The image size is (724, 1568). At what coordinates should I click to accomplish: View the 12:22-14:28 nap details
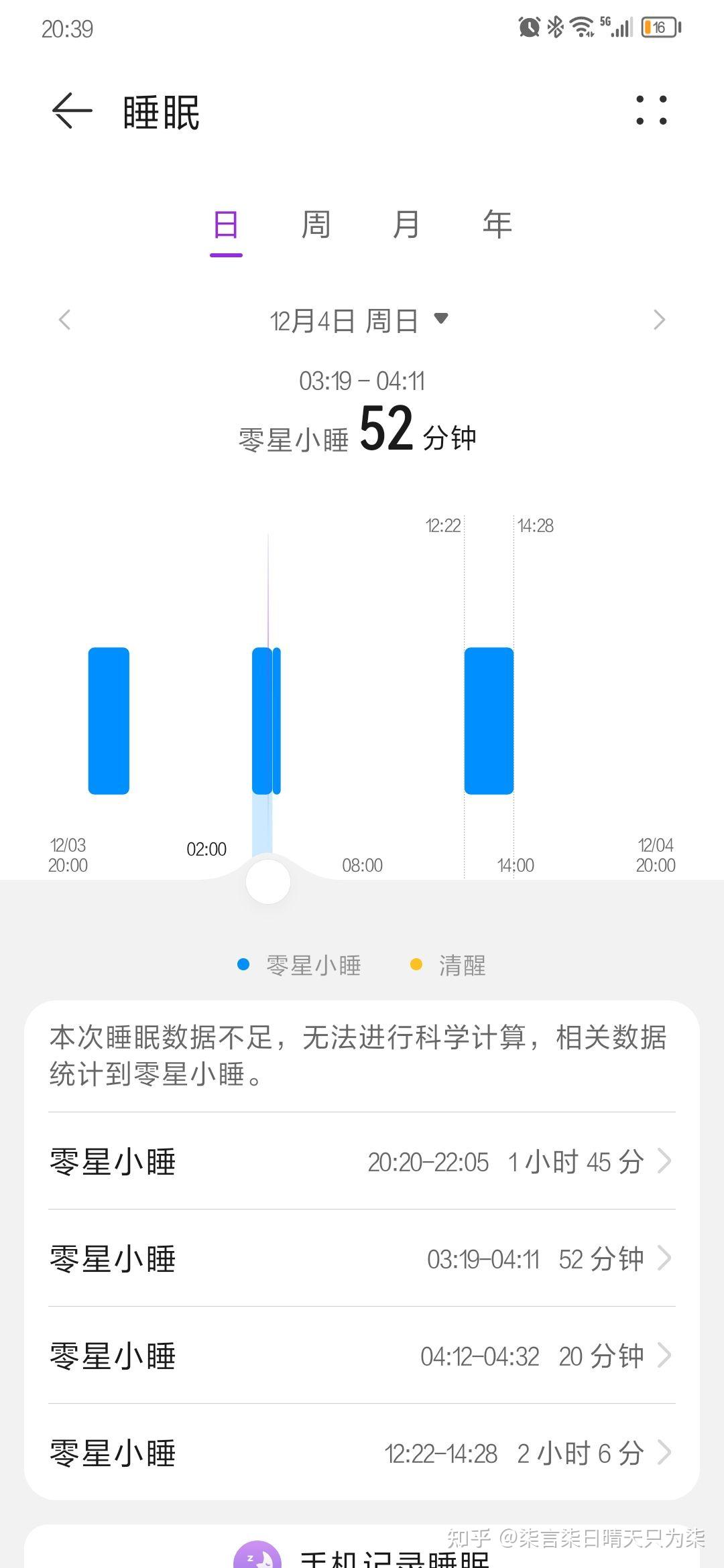362,1453
